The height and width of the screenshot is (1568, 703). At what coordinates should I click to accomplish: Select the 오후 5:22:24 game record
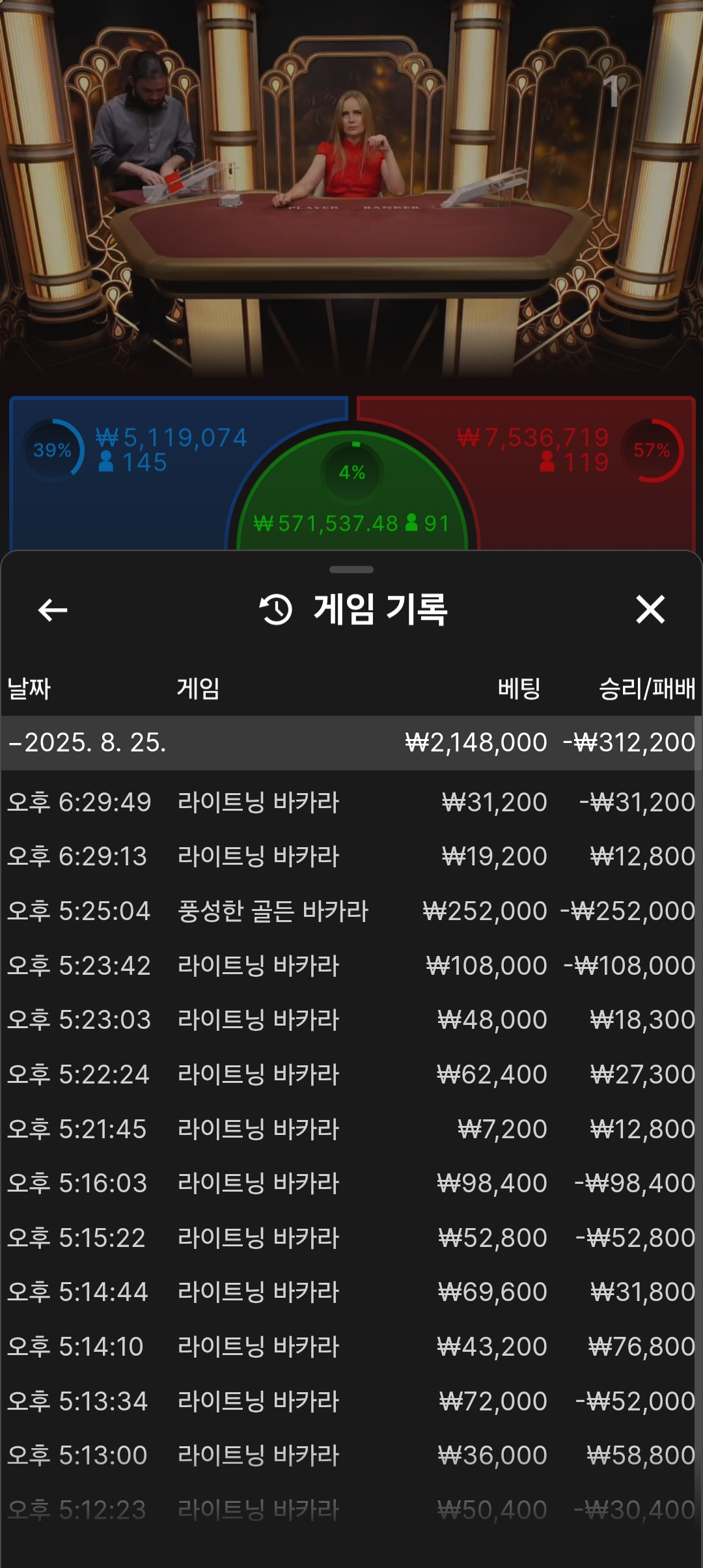pyautogui.click(x=351, y=1074)
